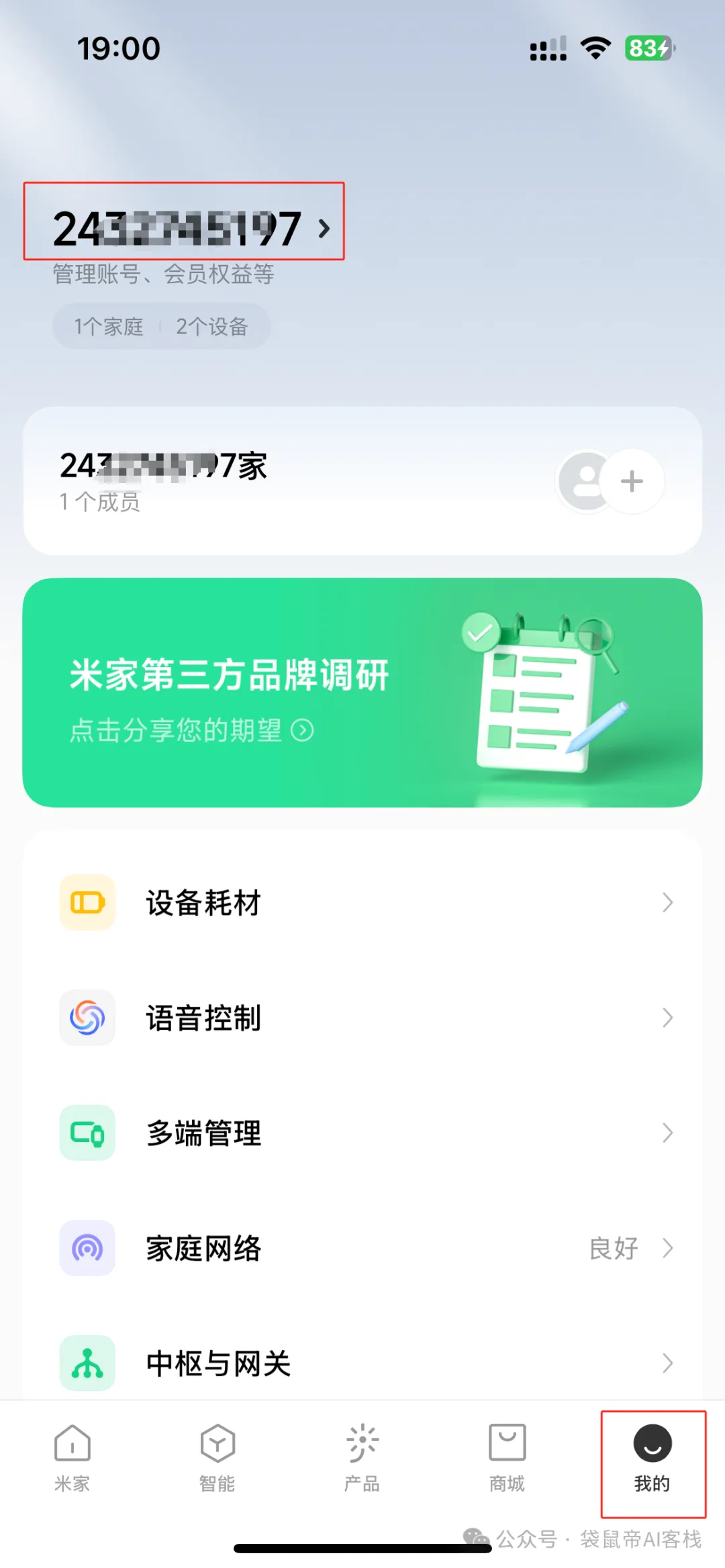Open 中枢与网关 row
The image size is (725, 1568).
pos(362,1363)
